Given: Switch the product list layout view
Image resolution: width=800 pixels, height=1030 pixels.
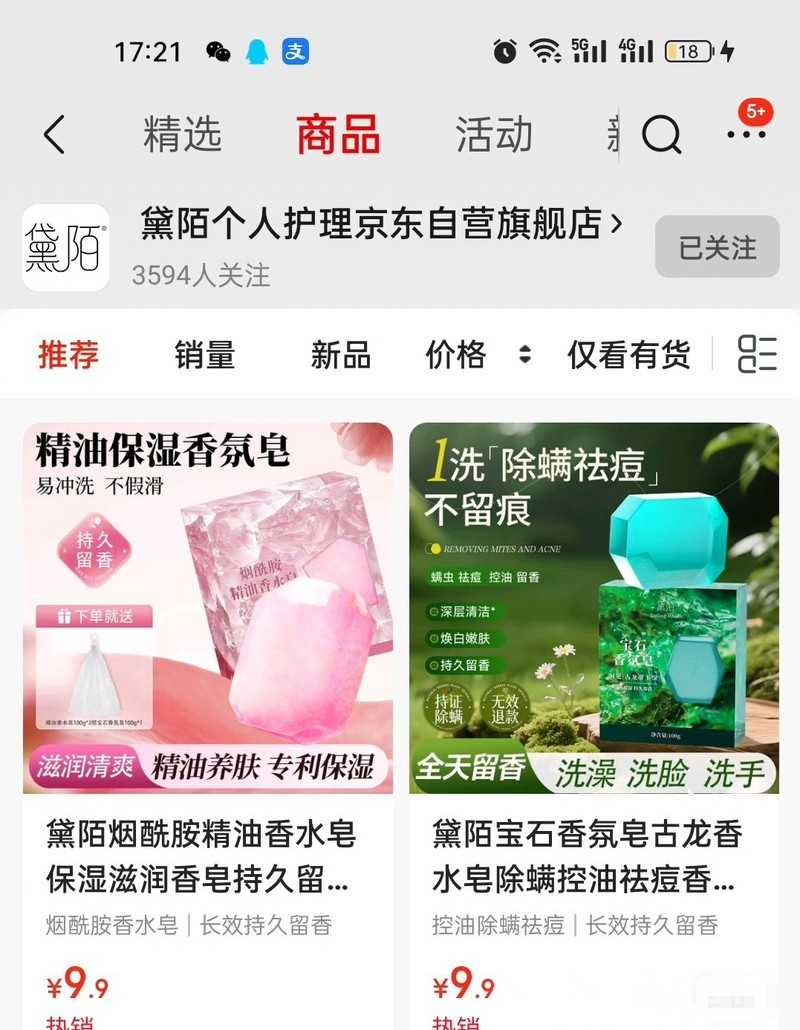Looking at the screenshot, I should 757,354.
